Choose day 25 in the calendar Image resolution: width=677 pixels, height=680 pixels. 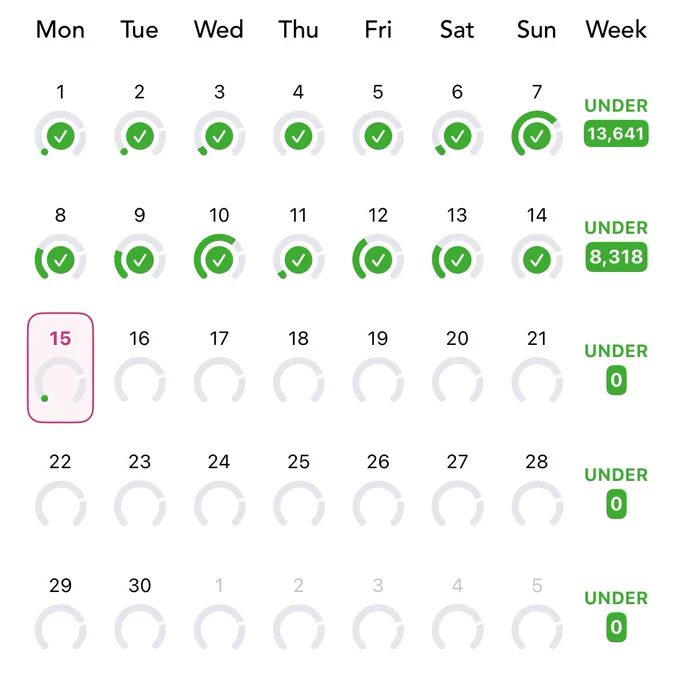(298, 490)
